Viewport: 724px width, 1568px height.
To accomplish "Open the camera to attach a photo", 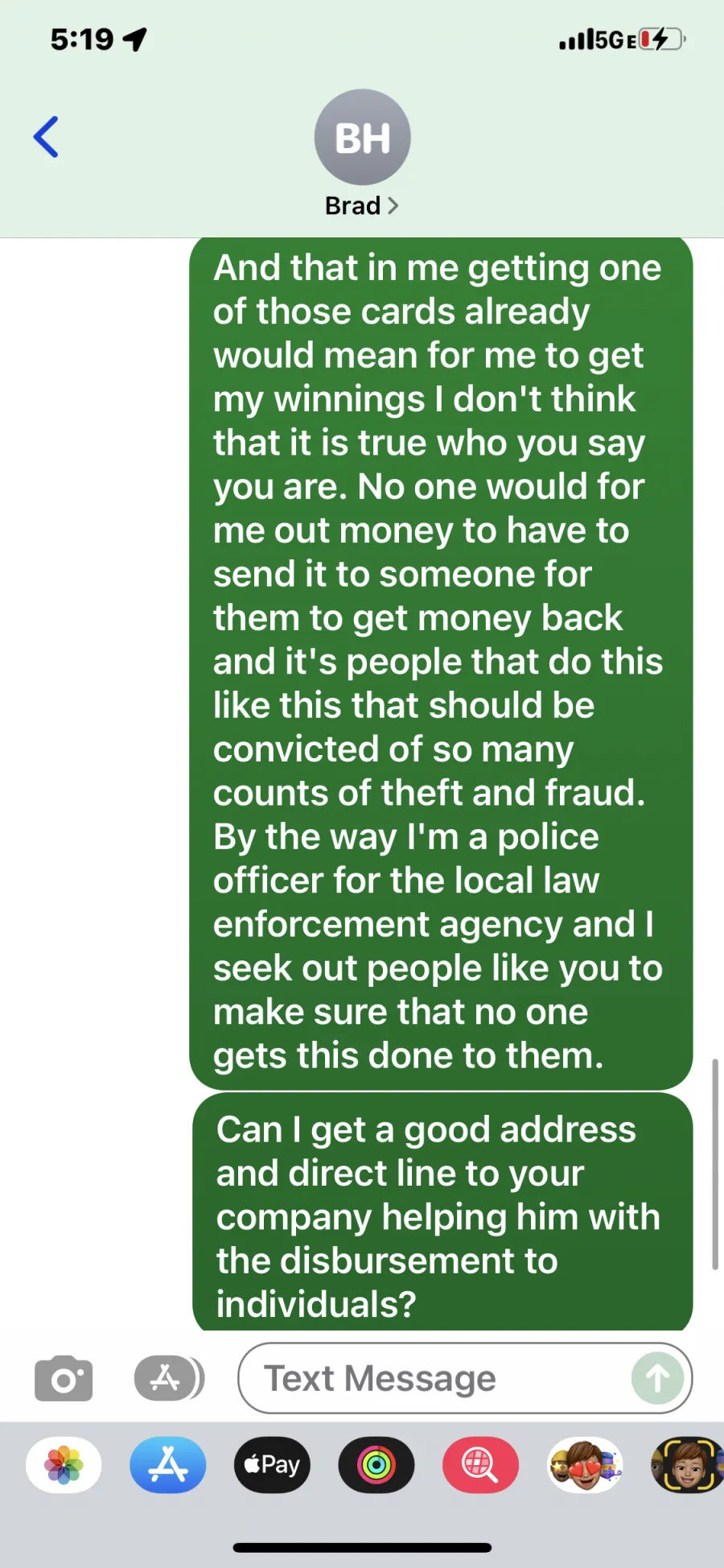I will (x=64, y=1378).
